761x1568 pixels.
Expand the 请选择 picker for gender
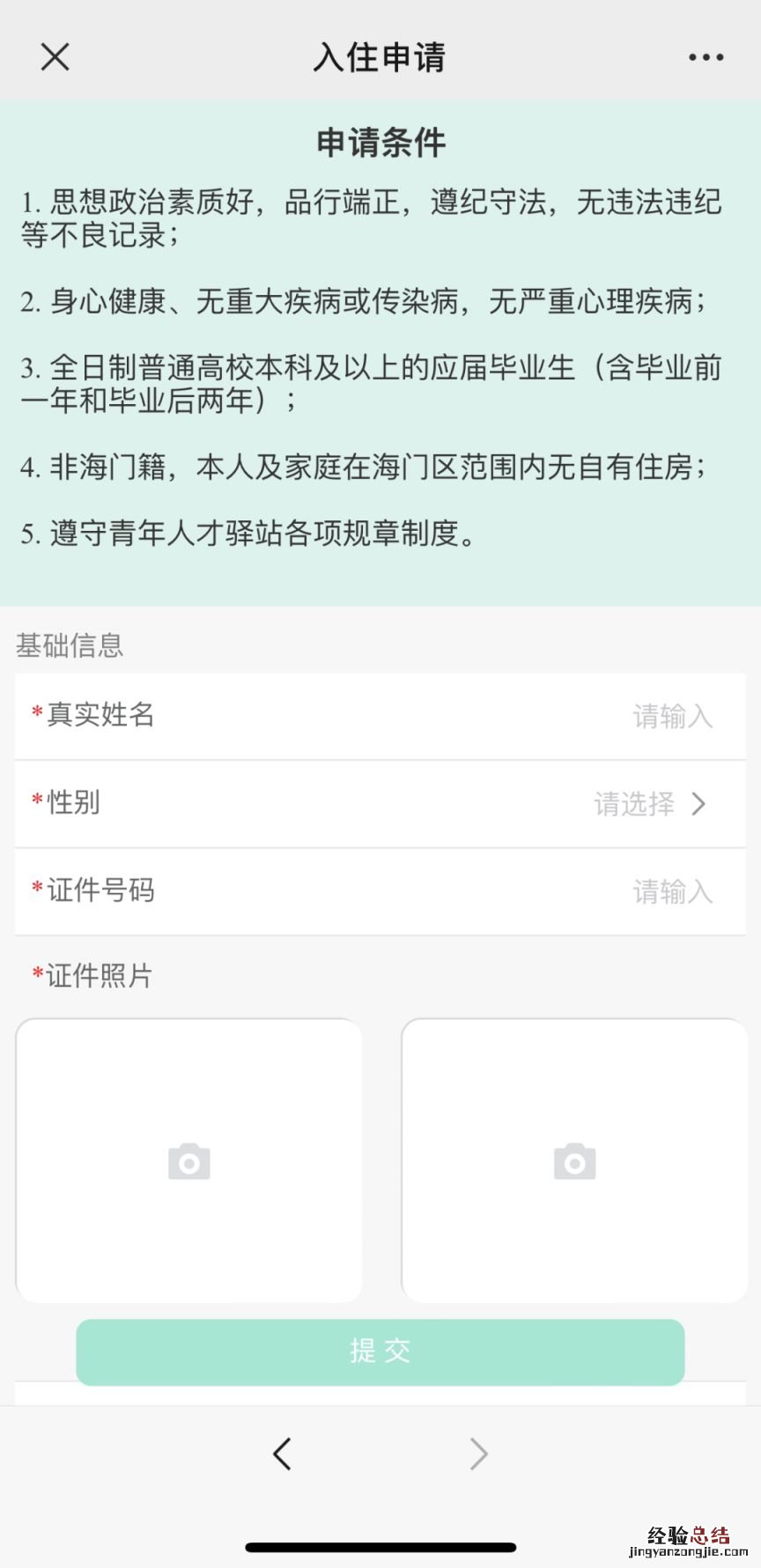pos(634,804)
